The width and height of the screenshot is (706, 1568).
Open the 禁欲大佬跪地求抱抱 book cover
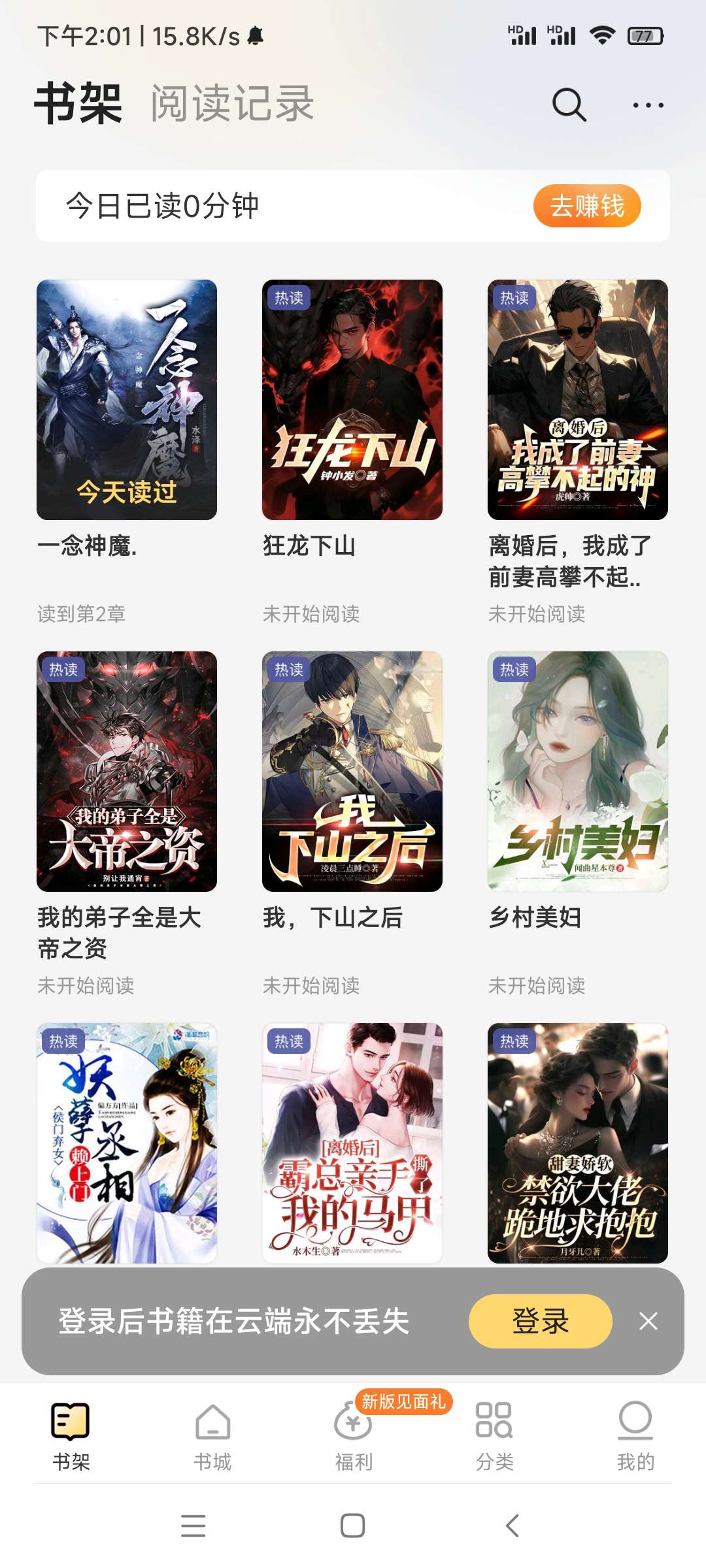[577, 1142]
